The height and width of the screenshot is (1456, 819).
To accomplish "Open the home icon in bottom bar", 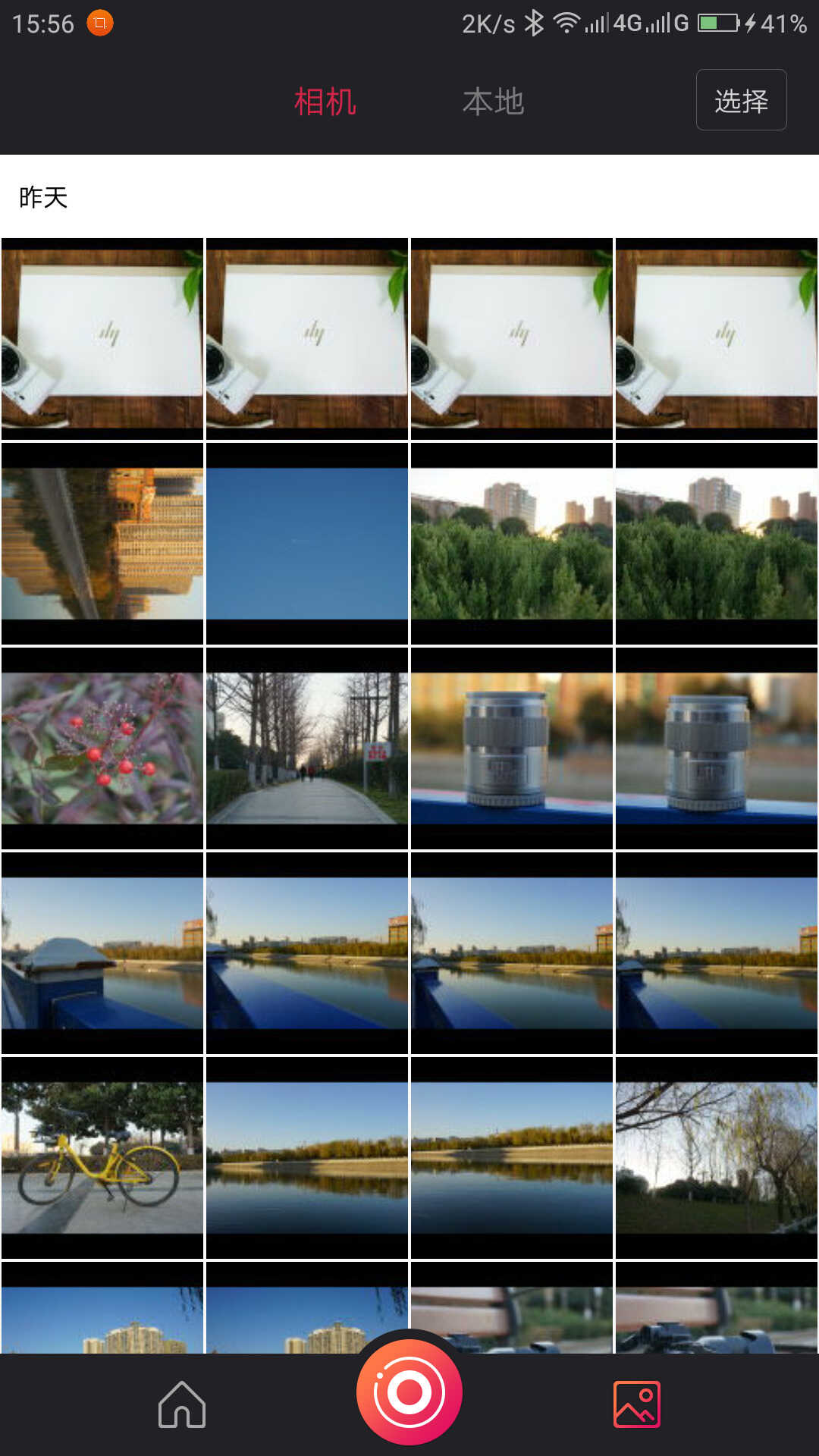I will click(x=182, y=1404).
